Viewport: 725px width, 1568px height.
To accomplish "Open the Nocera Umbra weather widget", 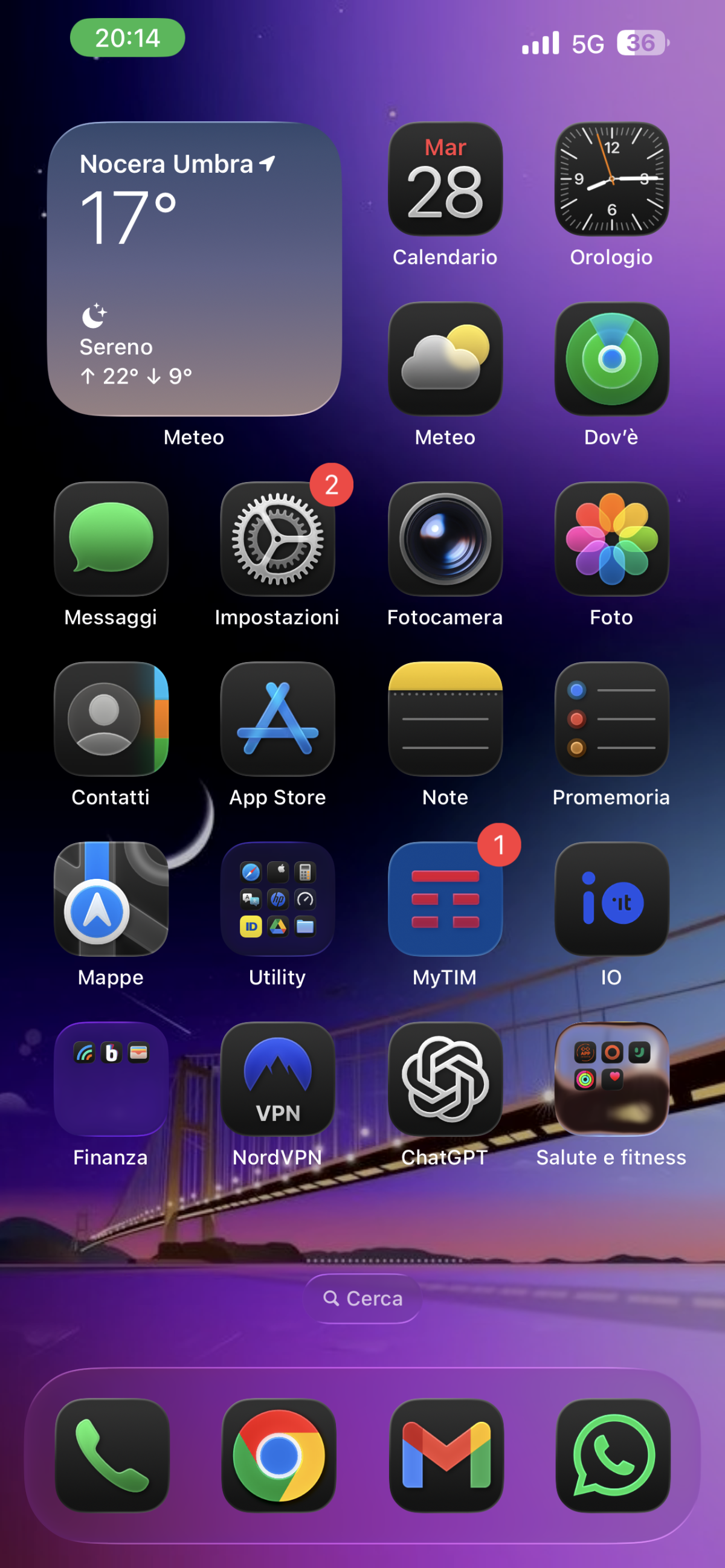I will coord(194,269).
